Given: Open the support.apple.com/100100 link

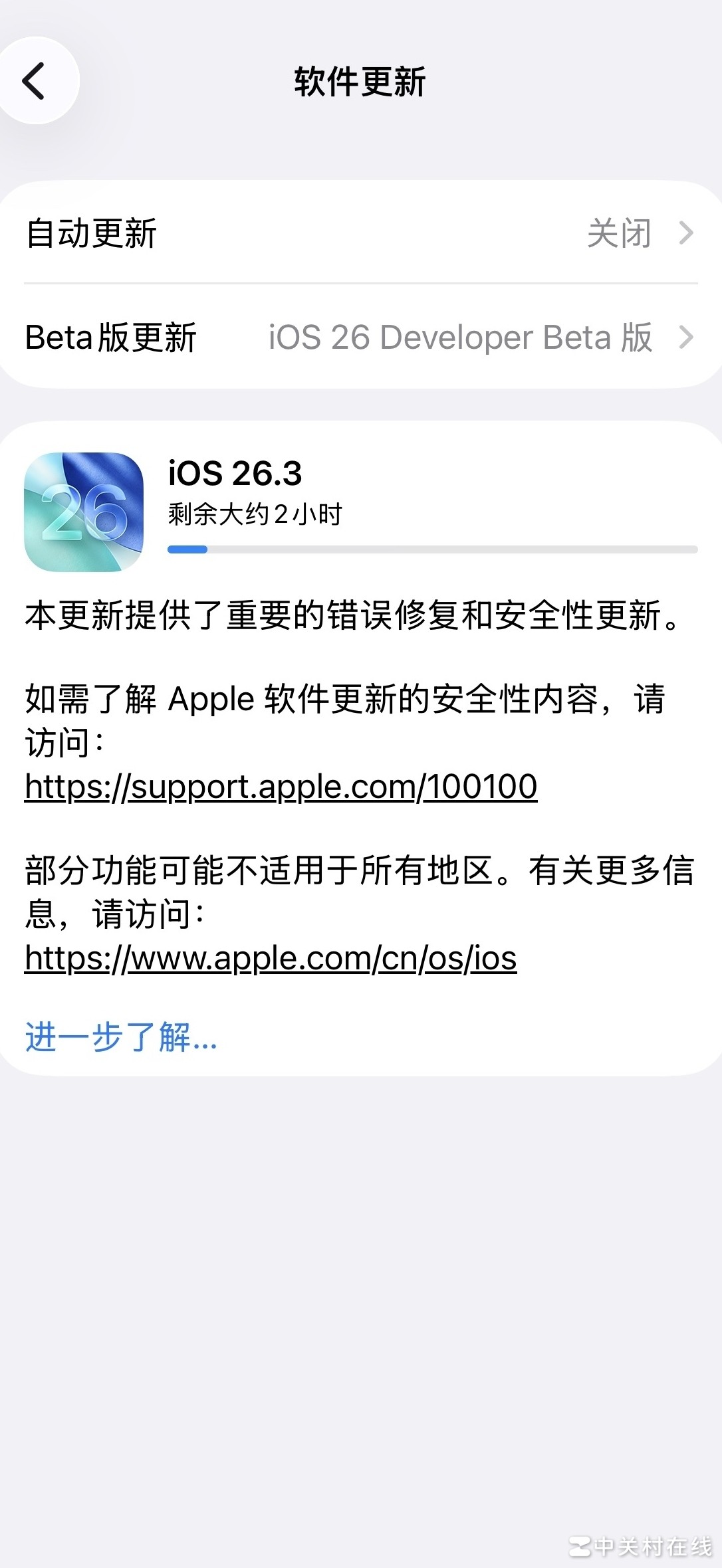Looking at the screenshot, I should coord(281,787).
